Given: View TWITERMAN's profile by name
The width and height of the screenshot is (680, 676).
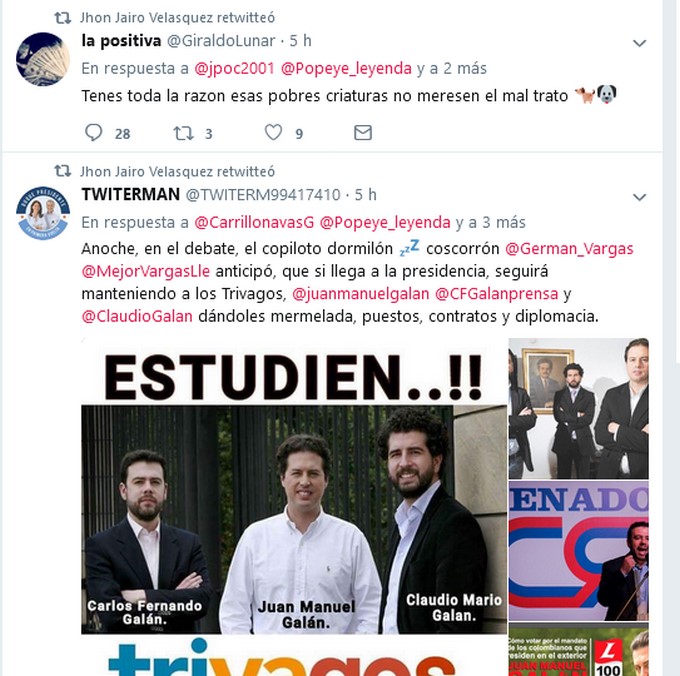Looking at the screenshot, I should [x=130, y=194].
